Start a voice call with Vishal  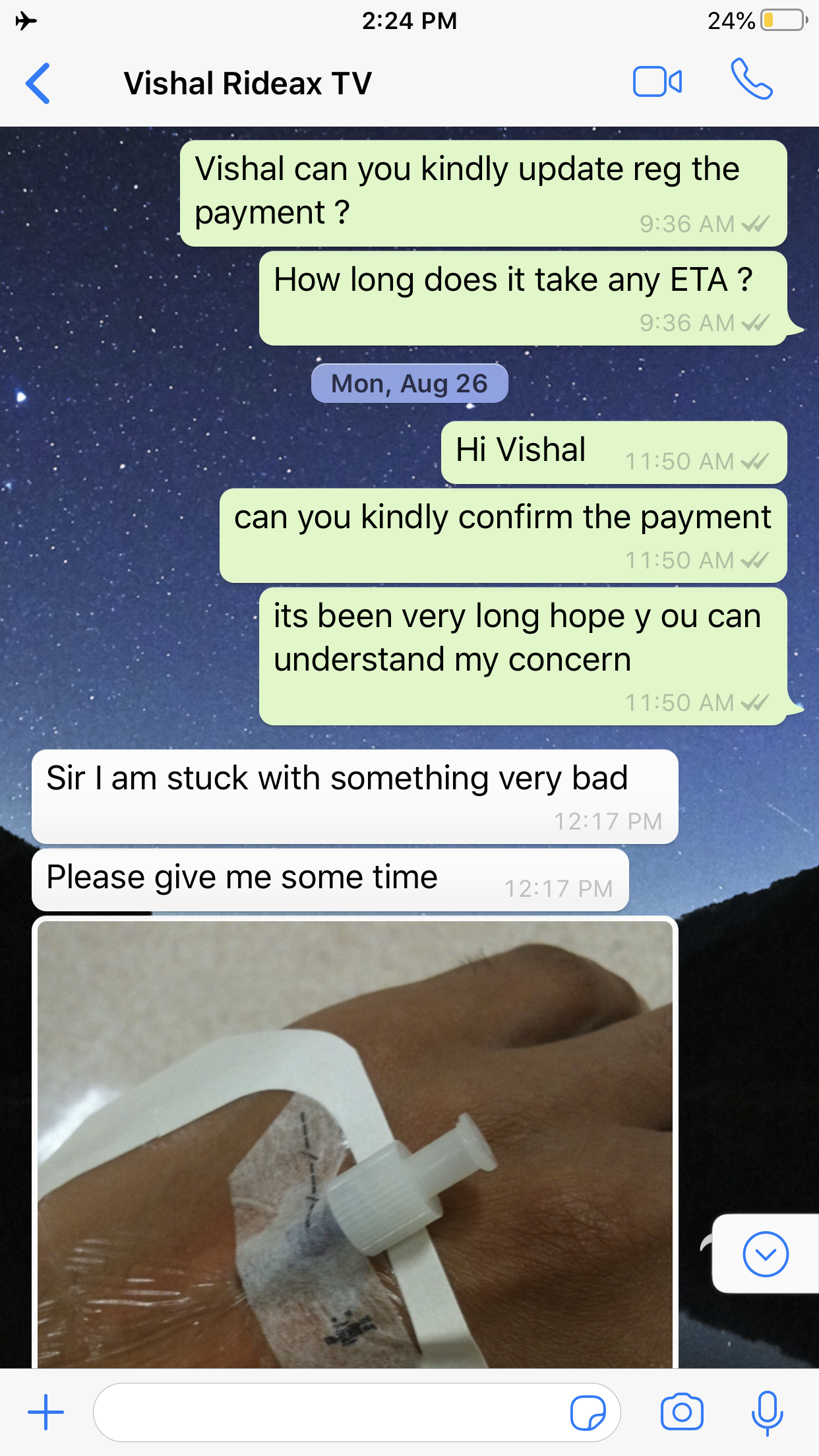point(751,80)
